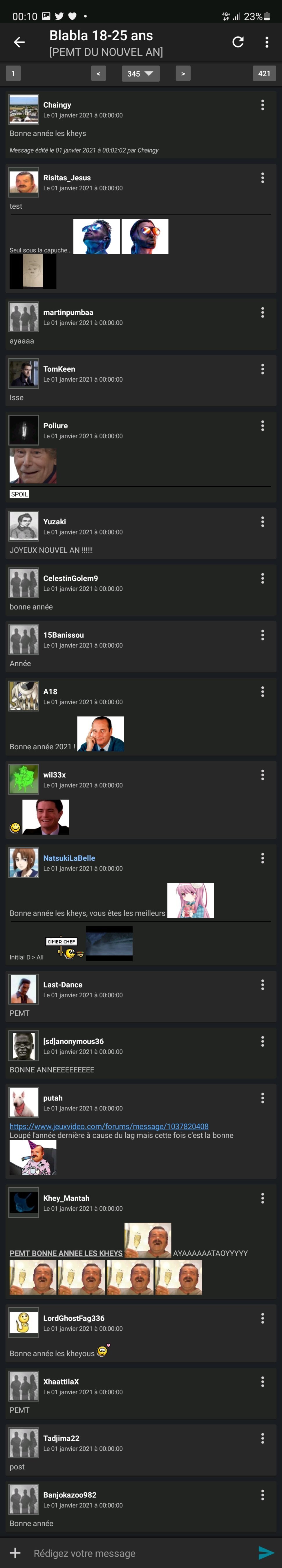Open options for Risitas_Jesus's message
Viewport: 282px width, 1568px height.
(263, 178)
